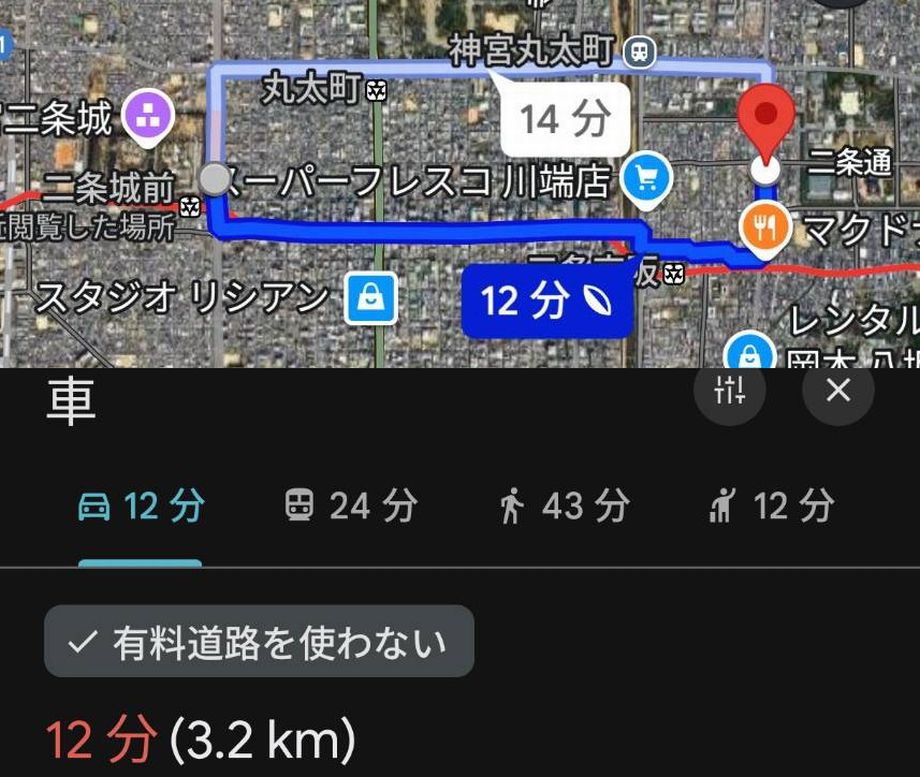The width and height of the screenshot is (920, 777).
Task: Switch to the walking 43 分 tab
Action: pos(564,507)
